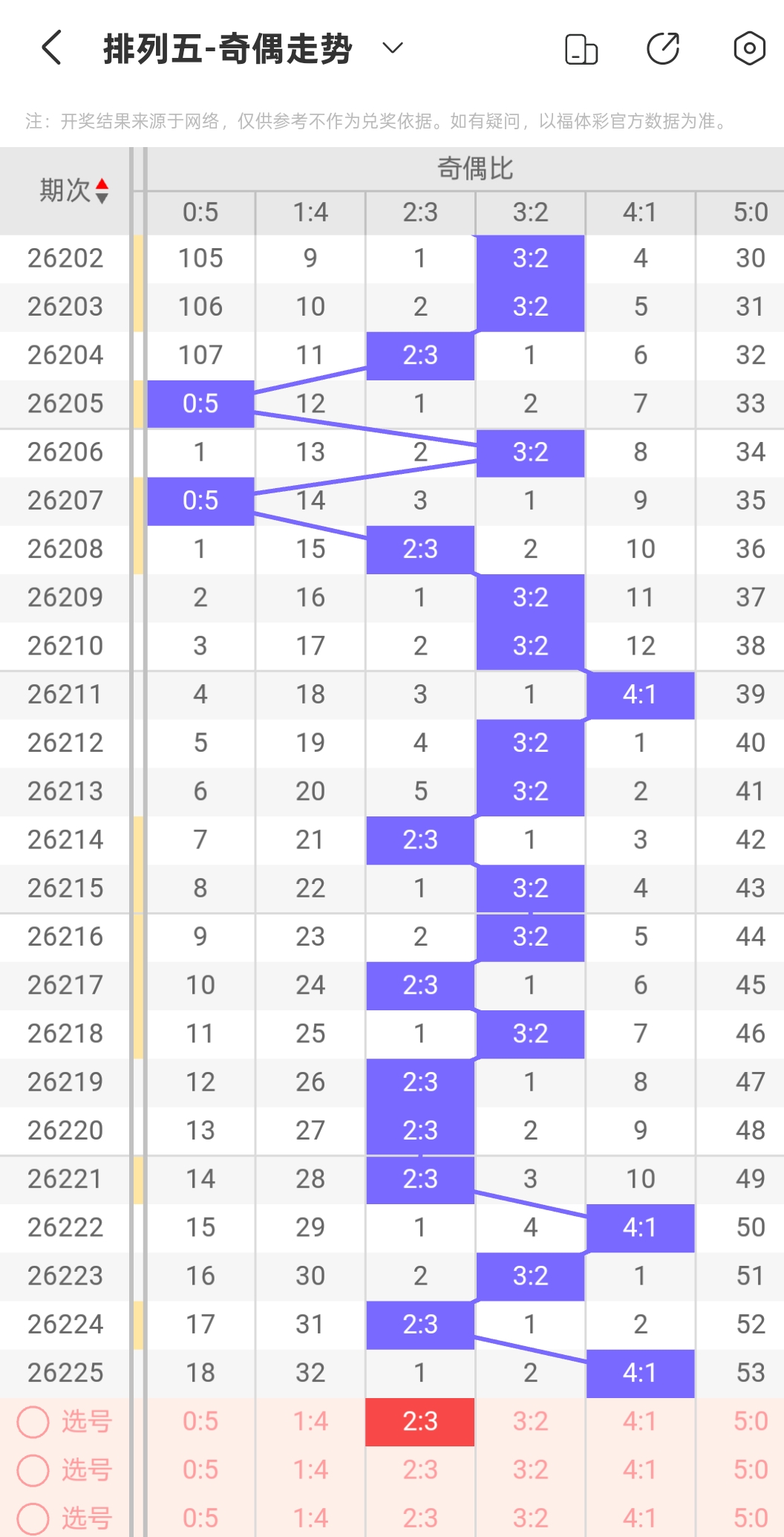Toggle 期次 sort order

(74, 191)
